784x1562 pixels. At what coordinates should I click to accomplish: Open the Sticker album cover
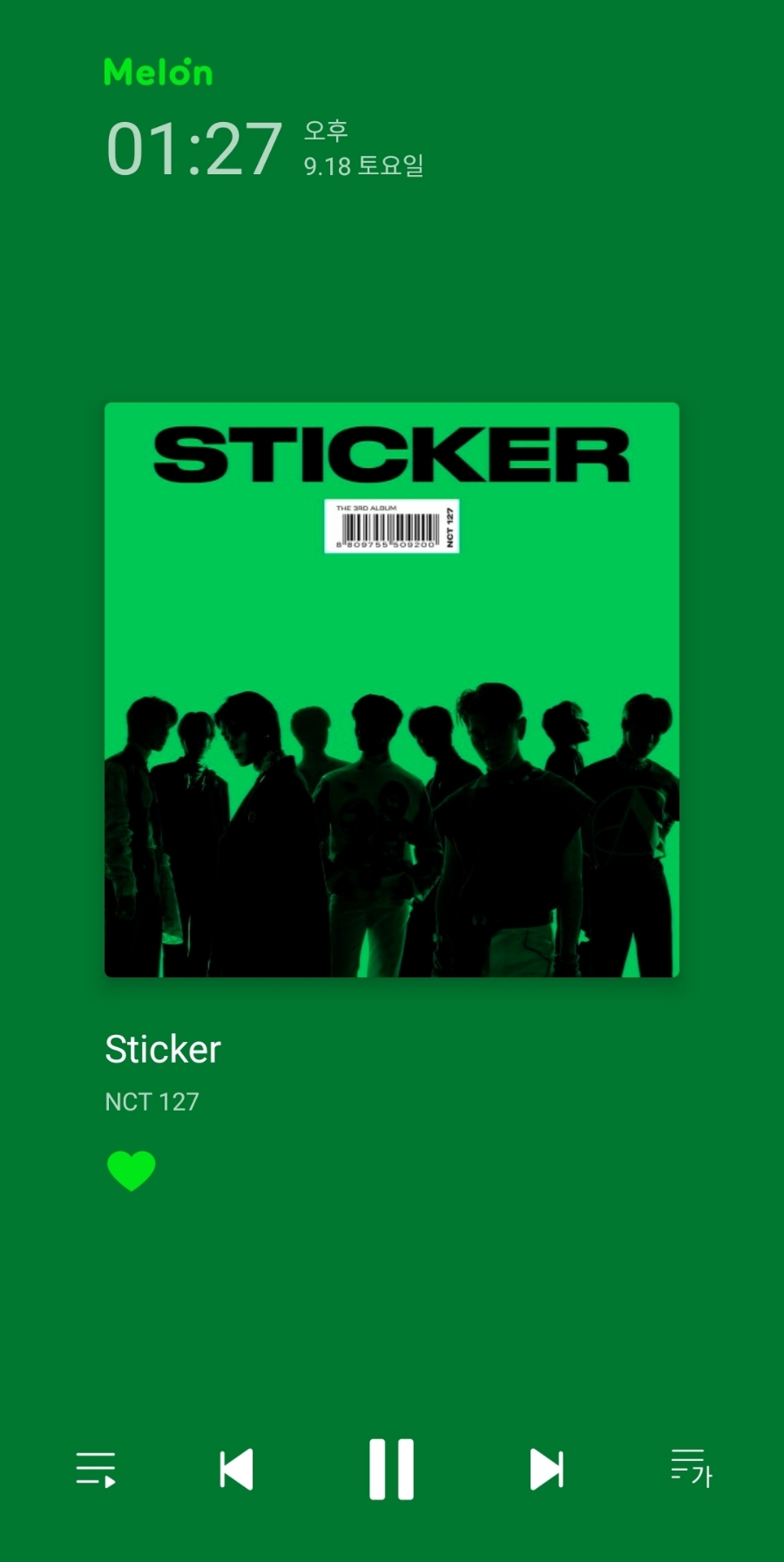tap(391, 689)
